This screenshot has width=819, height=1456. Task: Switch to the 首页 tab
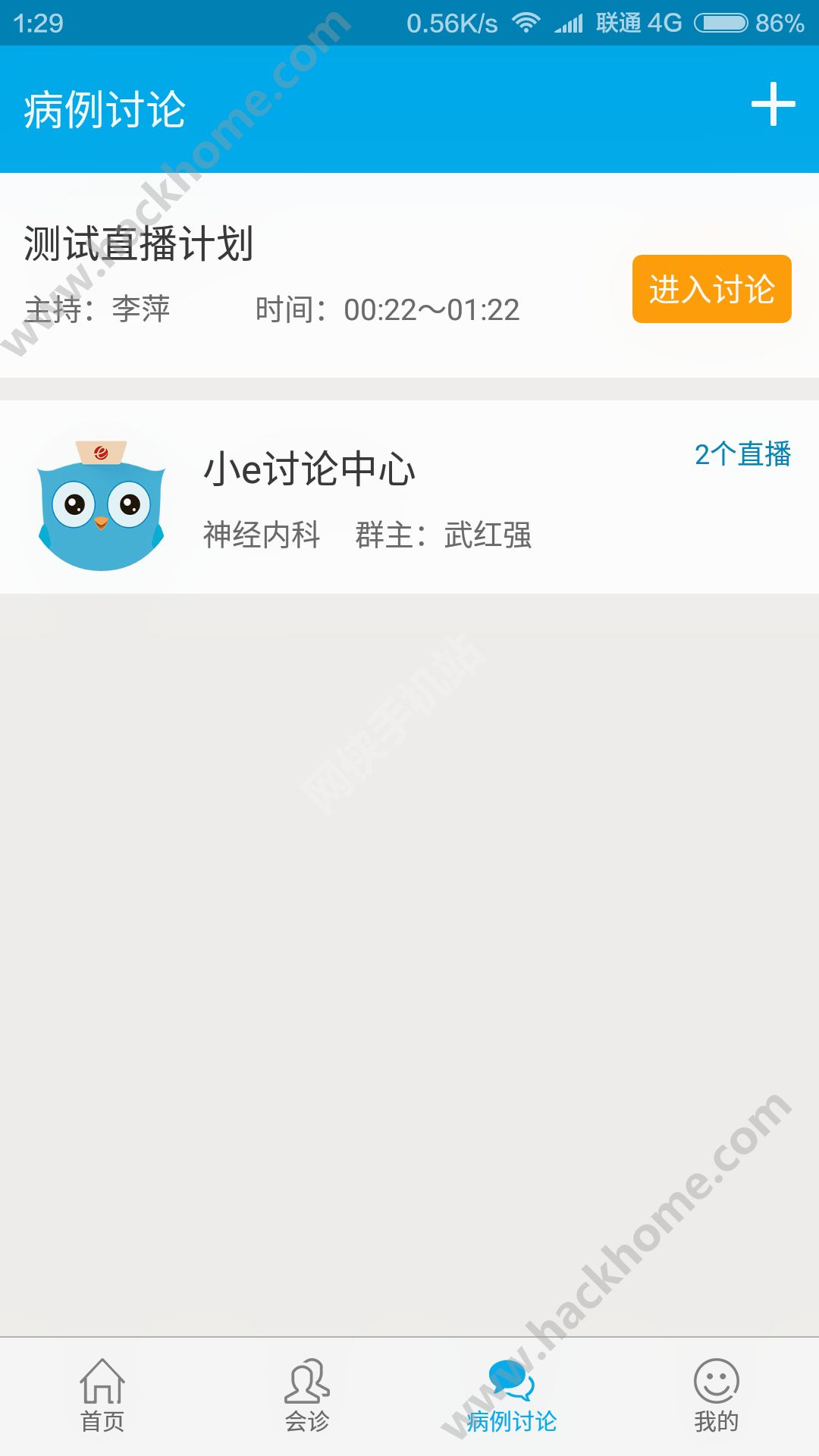pyautogui.click(x=102, y=1395)
